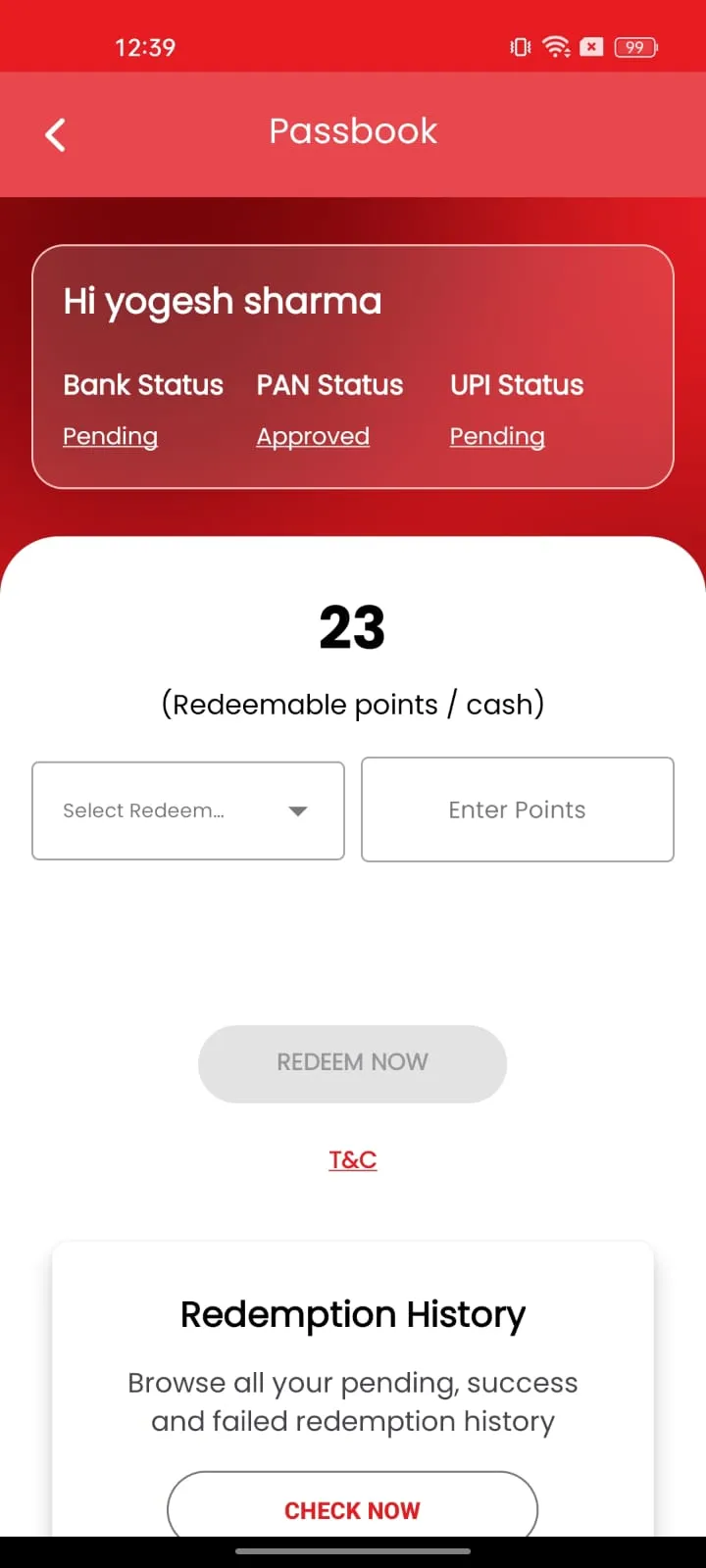The height and width of the screenshot is (1568, 706).
Task: Tap the battery indicator showing 99
Action: click(633, 47)
